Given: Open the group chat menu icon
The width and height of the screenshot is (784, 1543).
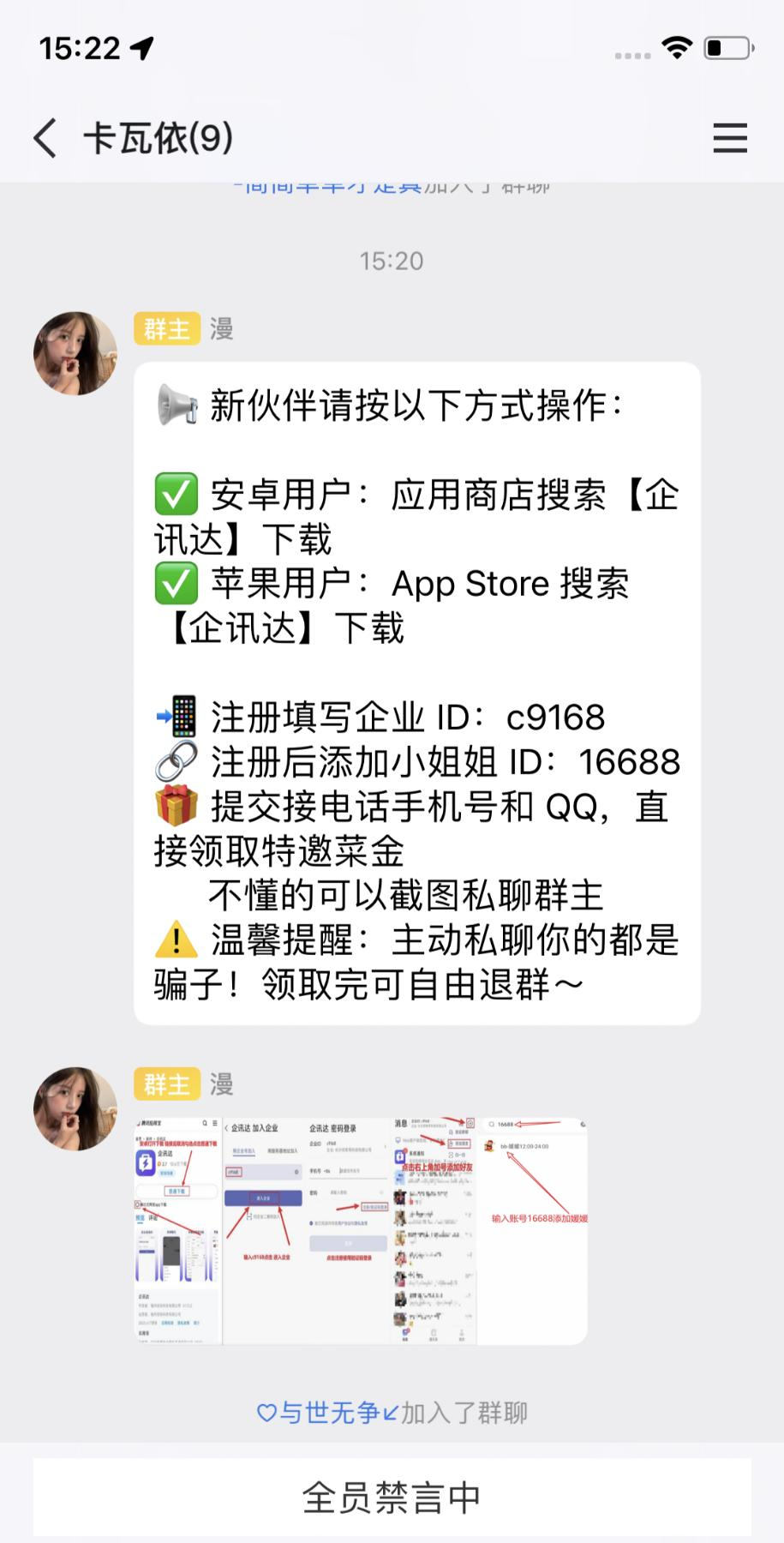Looking at the screenshot, I should coord(729,138).
